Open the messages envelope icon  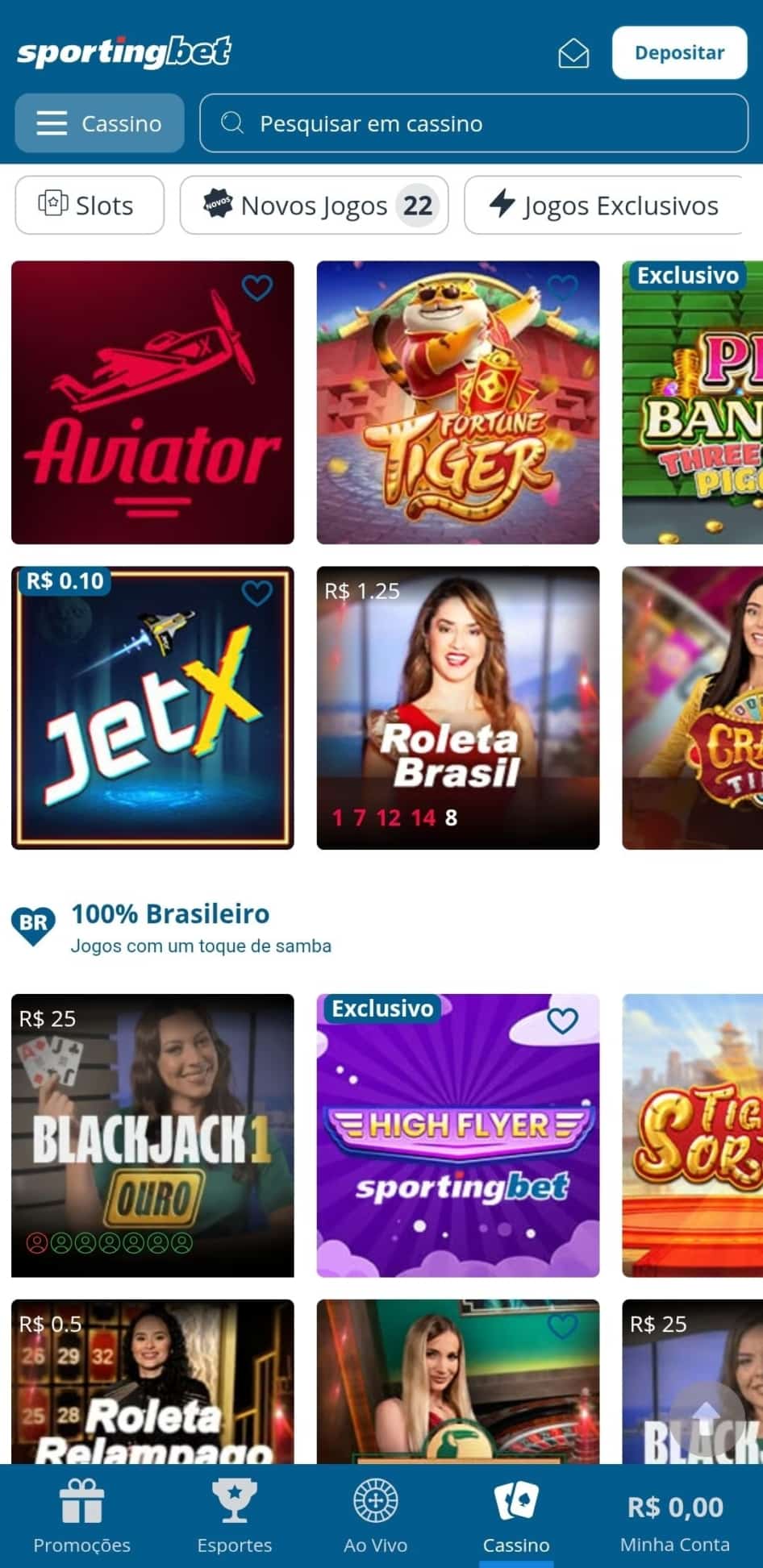pos(573,52)
